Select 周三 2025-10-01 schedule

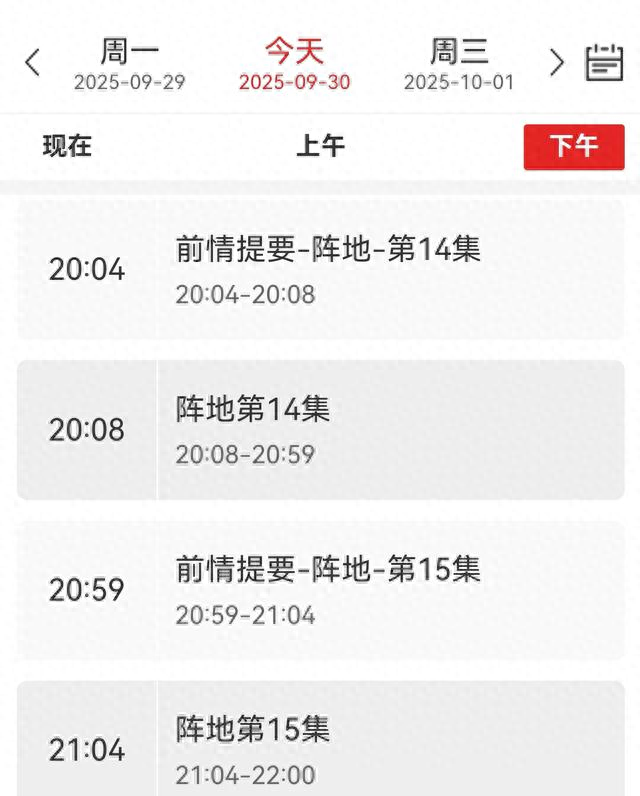pyautogui.click(x=459, y=64)
